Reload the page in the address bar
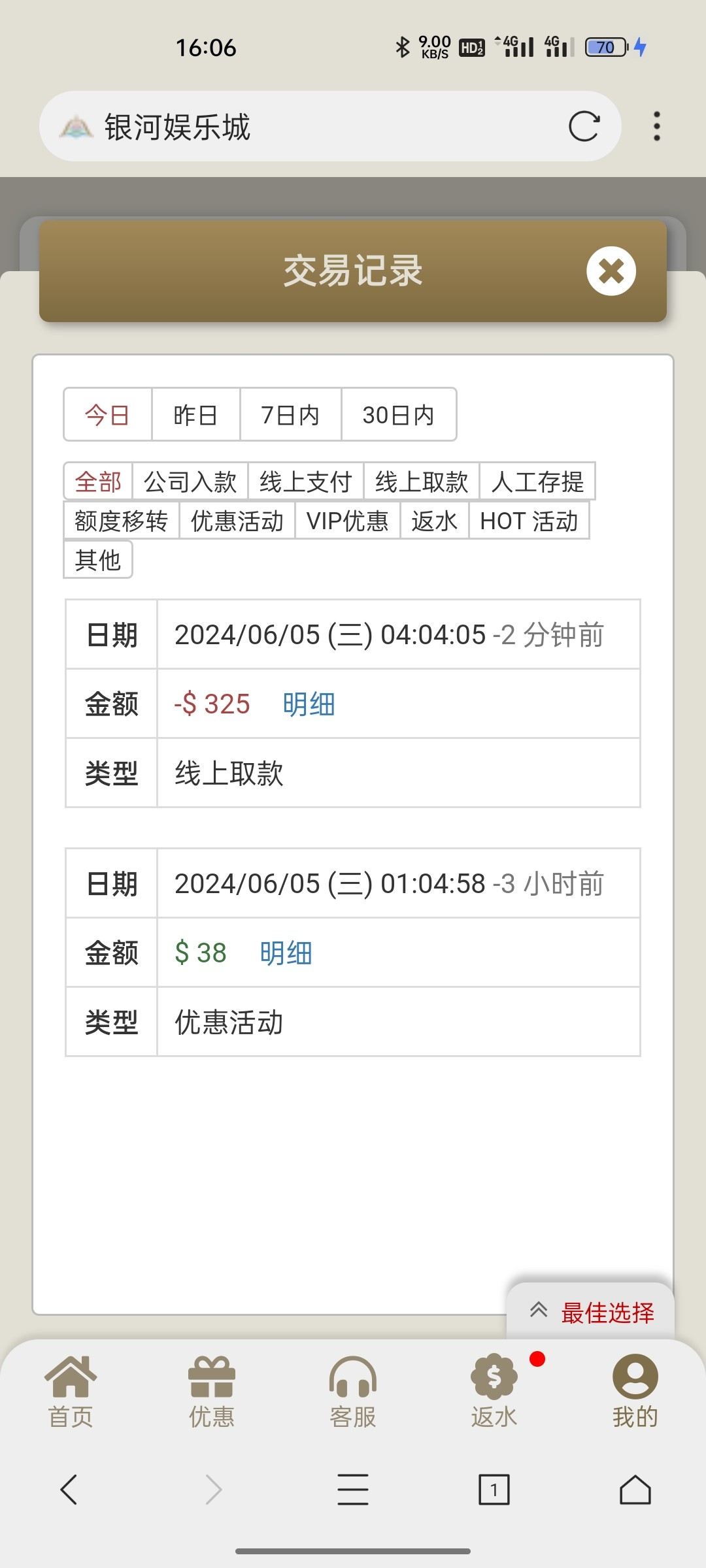The width and height of the screenshot is (706, 1568). 583,126
